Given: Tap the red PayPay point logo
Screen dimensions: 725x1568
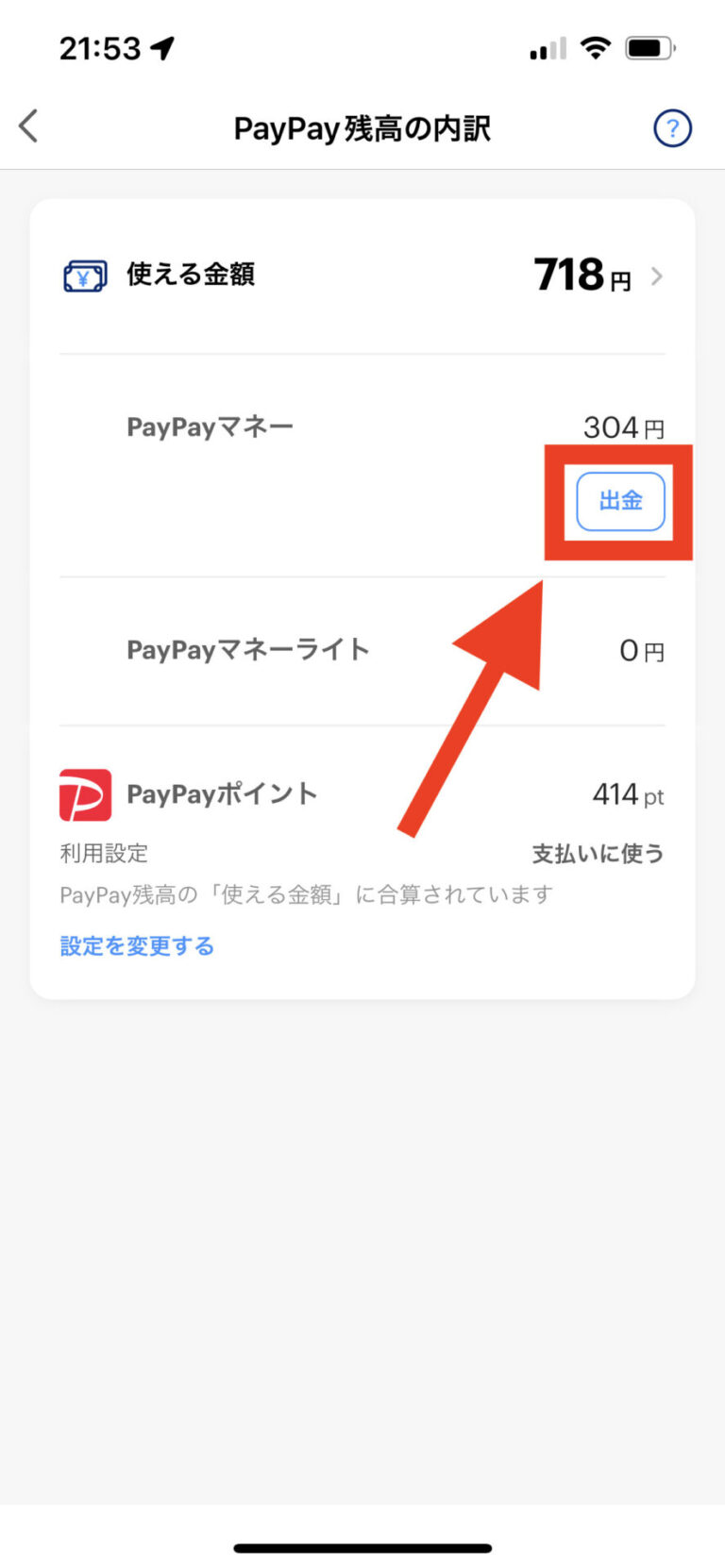Looking at the screenshot, I should click(86, 794).
